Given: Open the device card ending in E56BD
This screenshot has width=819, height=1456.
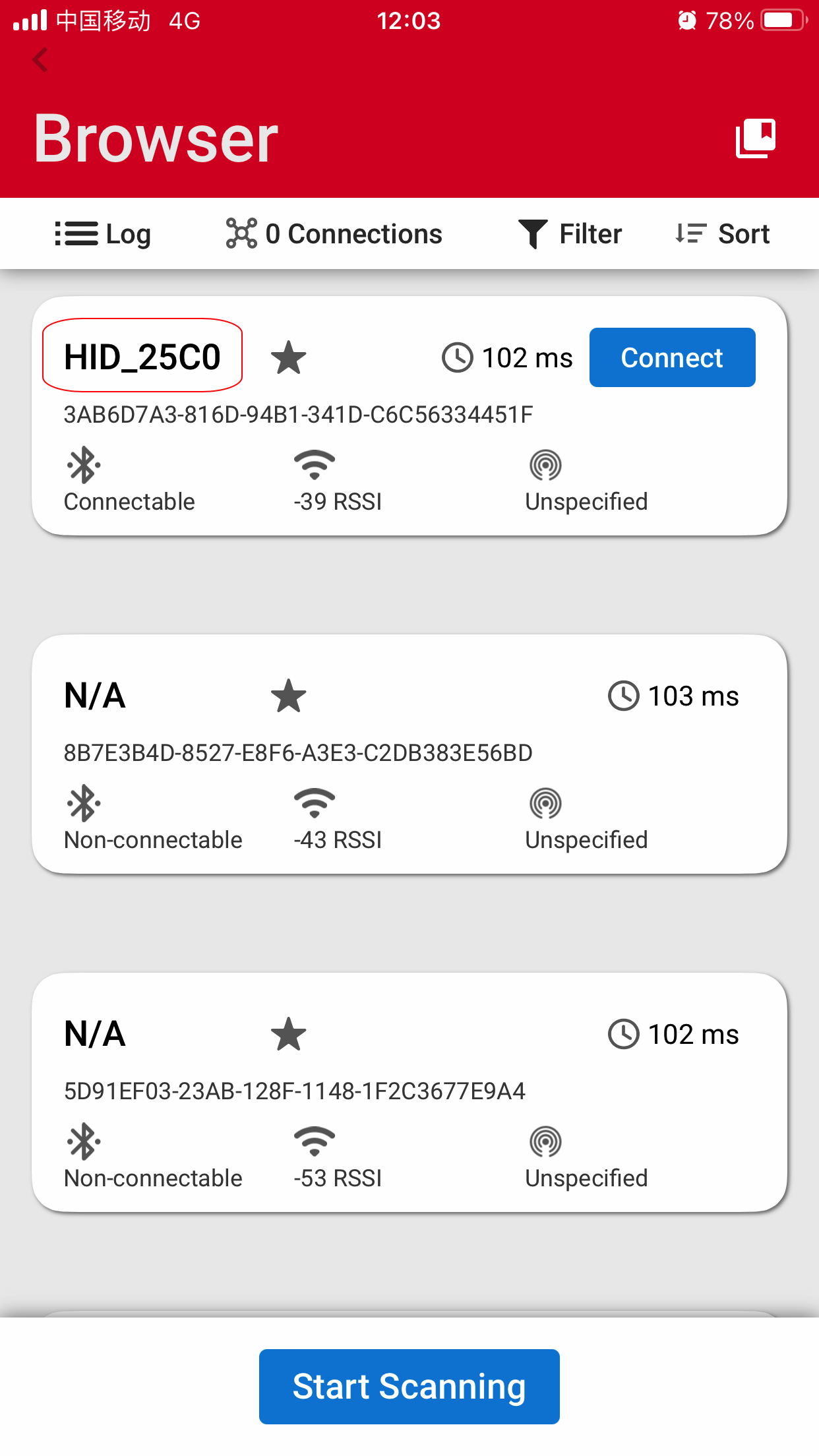Looking at the screenshot, I should coord(409,754).
